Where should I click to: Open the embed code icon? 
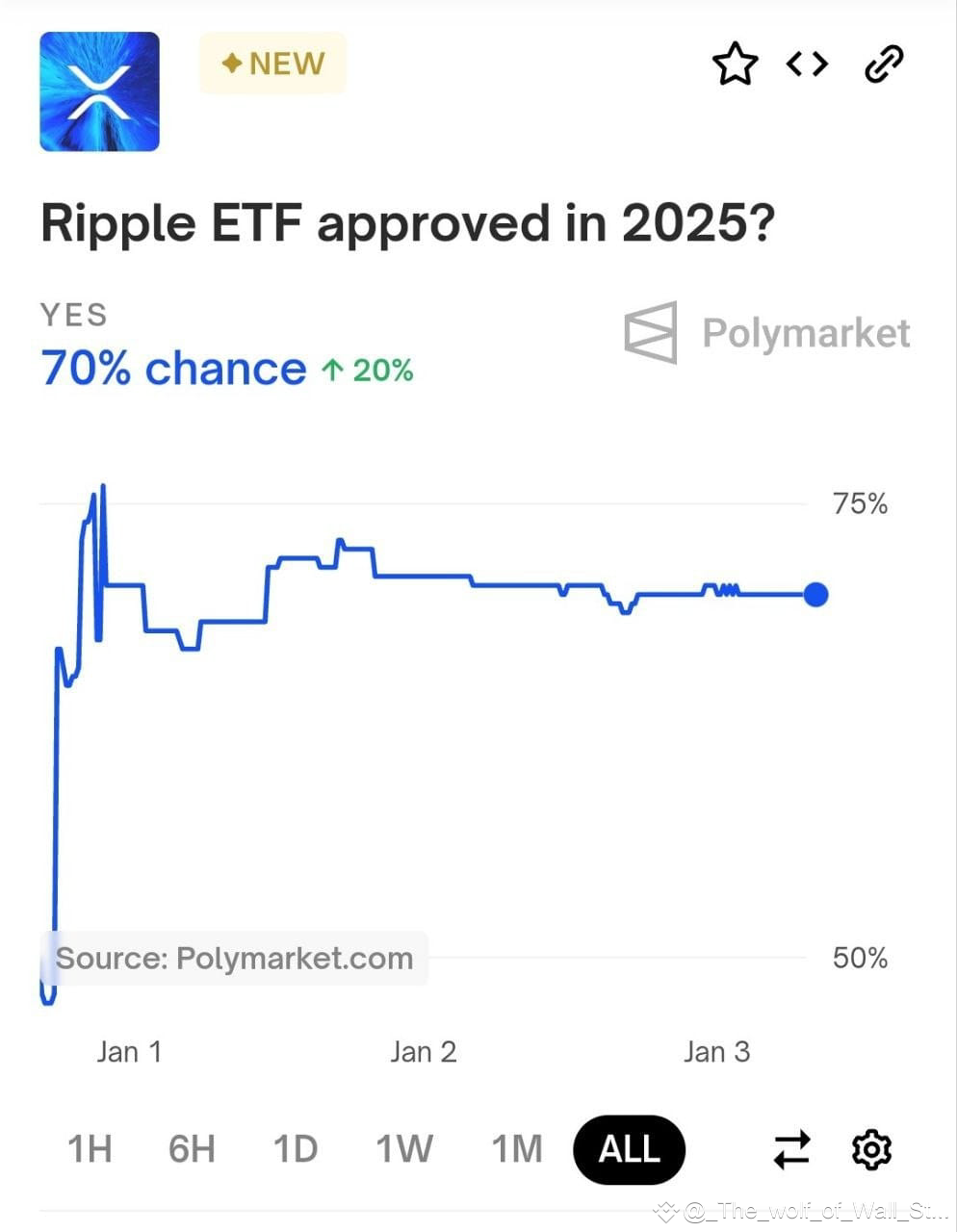[805, 64]
